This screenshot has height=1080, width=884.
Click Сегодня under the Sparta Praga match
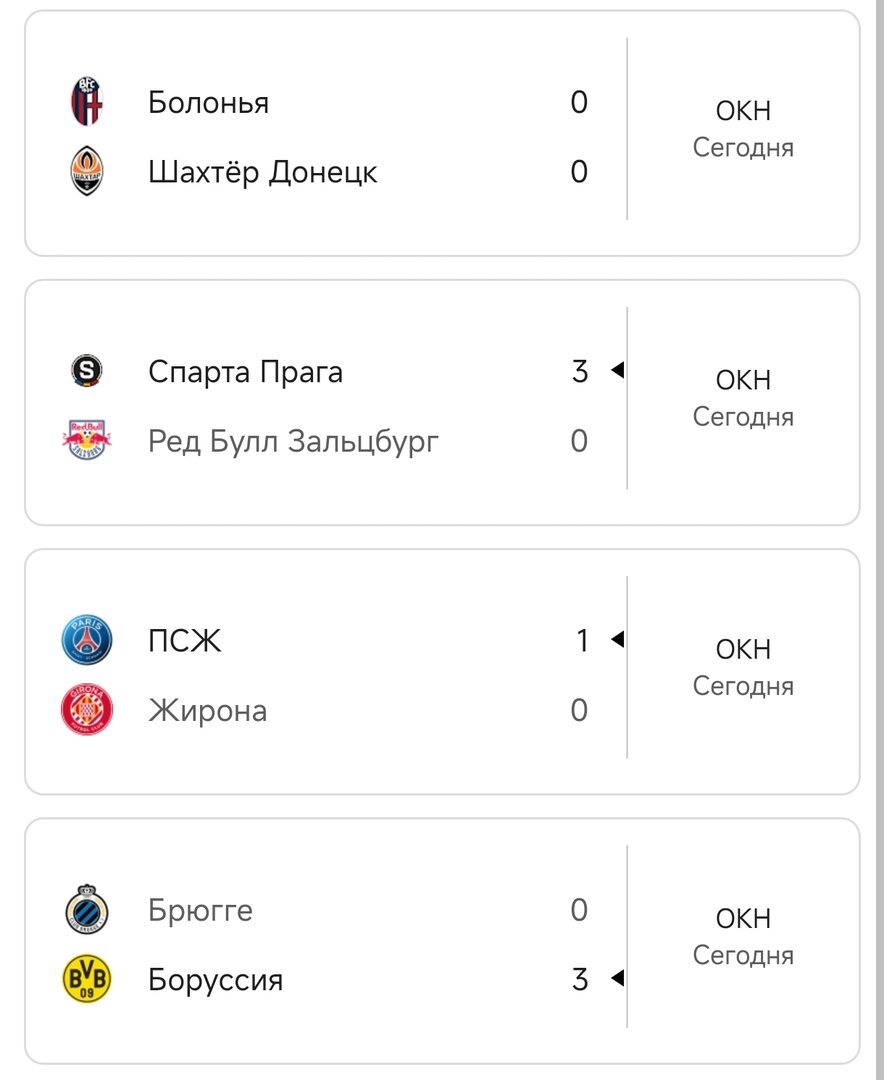pos(742,417)
